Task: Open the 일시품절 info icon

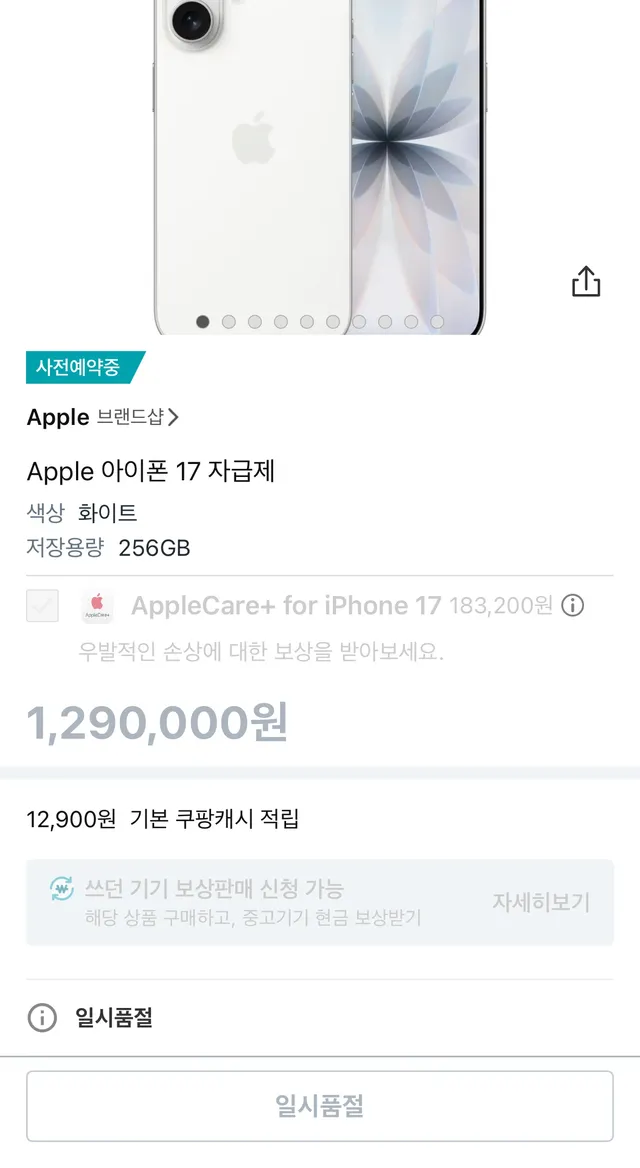Action: (x=42, y=1018)
